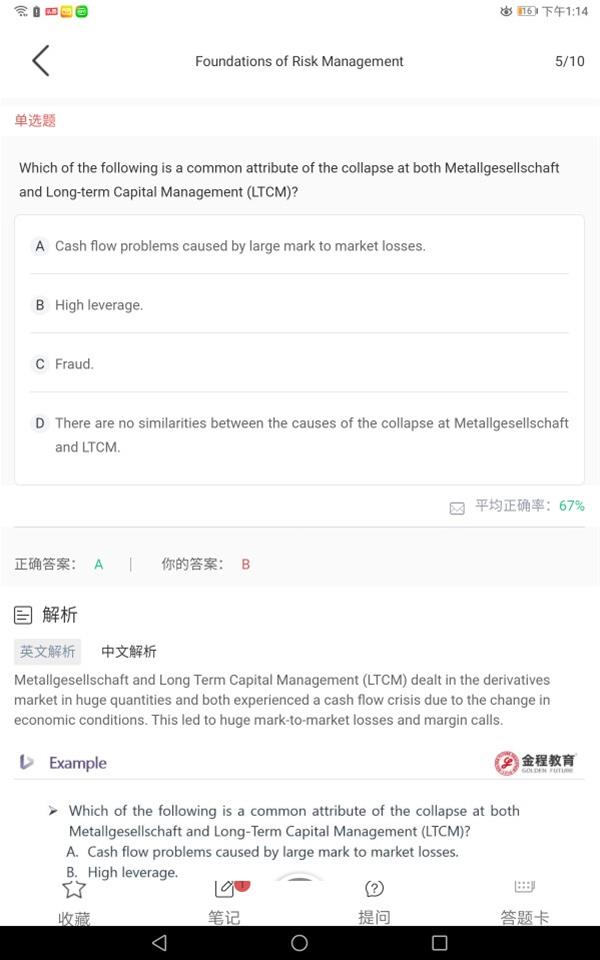
Task: Go back using the top-left arrow
Action: (x=40, y=61)
